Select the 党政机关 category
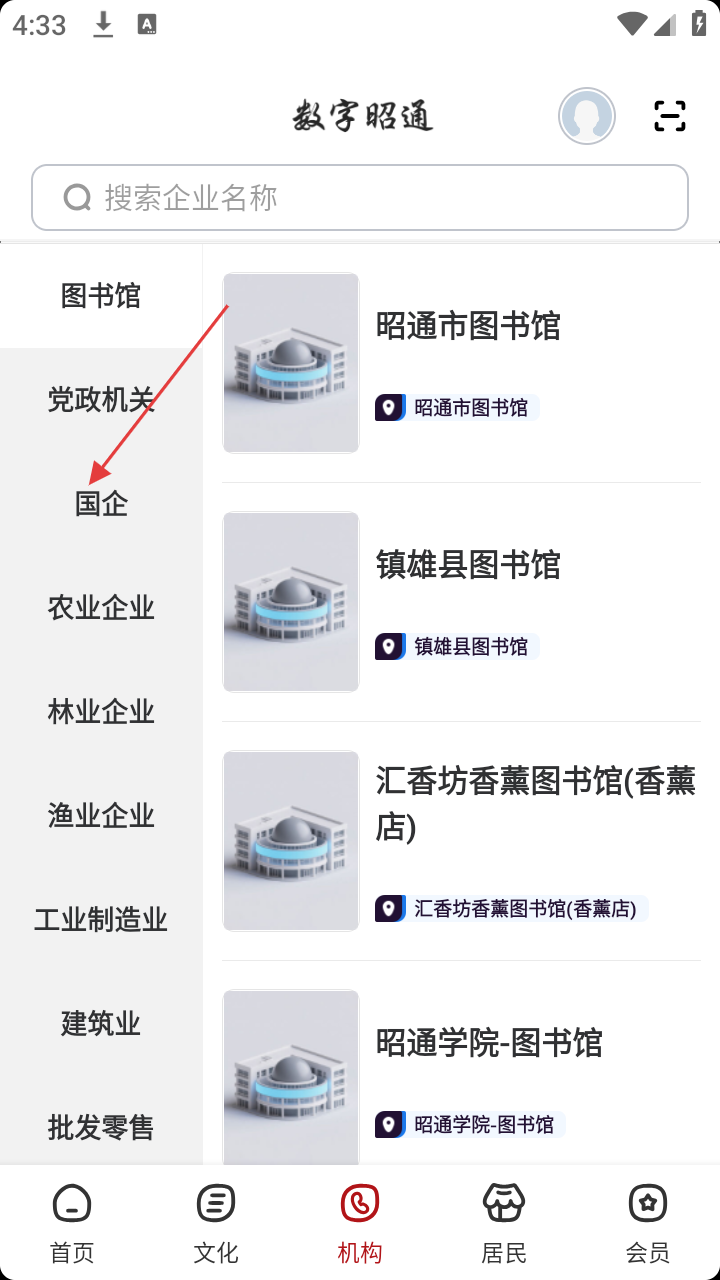720x1280 pixels. 101,400
